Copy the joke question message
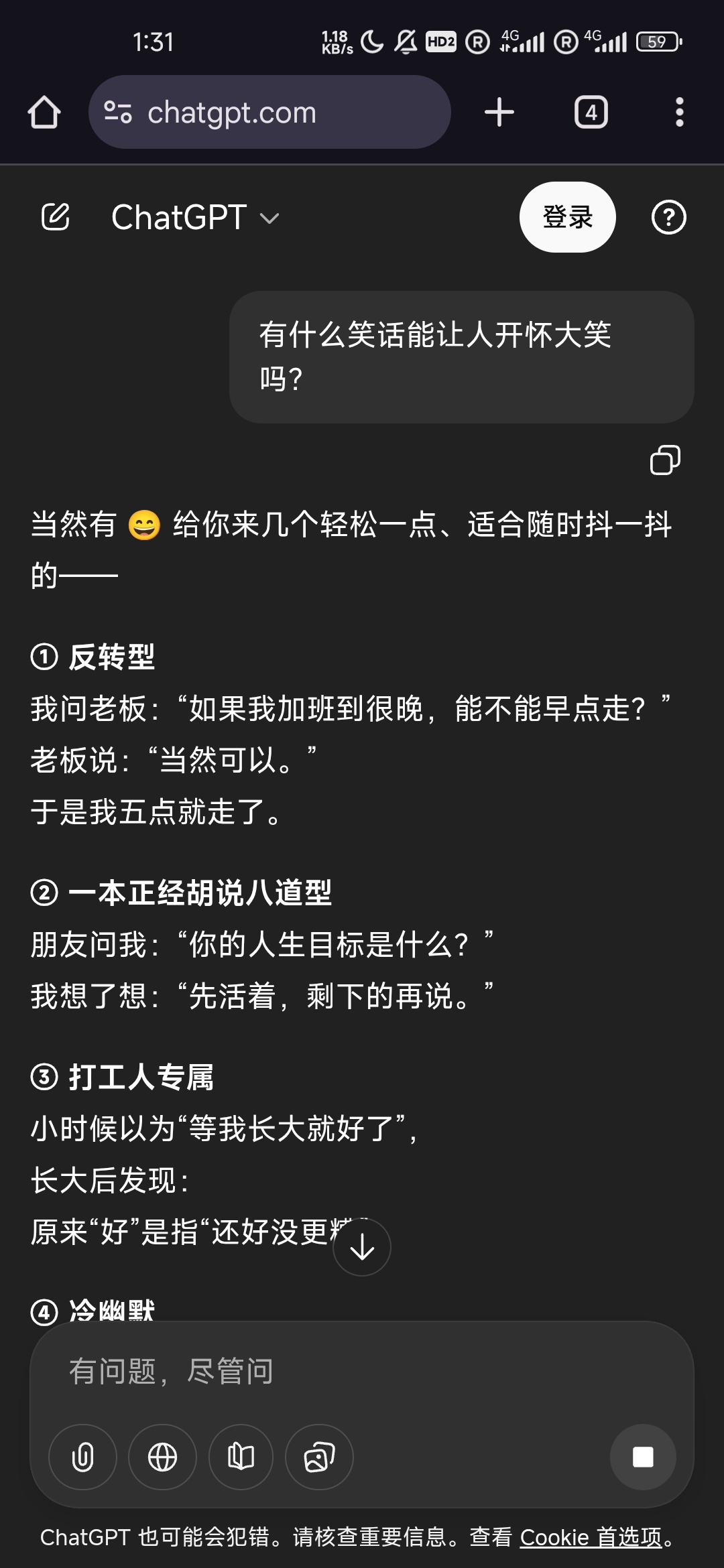The width and height of the screenshot is (724, 1568). point(666,459)
